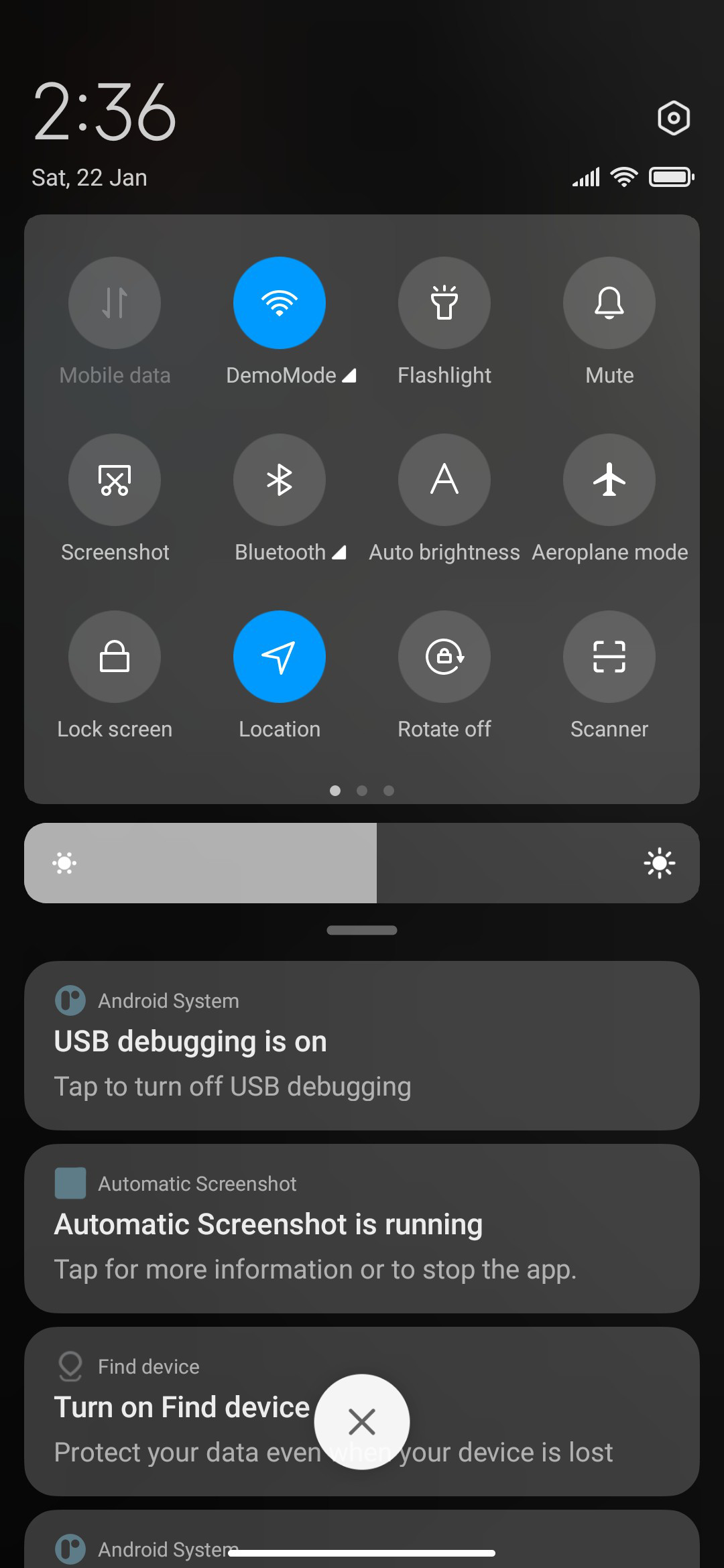The height and width of the screenshot is (1568, 724).
Task: Toggle the Rotate off tile
Action: 444,657
